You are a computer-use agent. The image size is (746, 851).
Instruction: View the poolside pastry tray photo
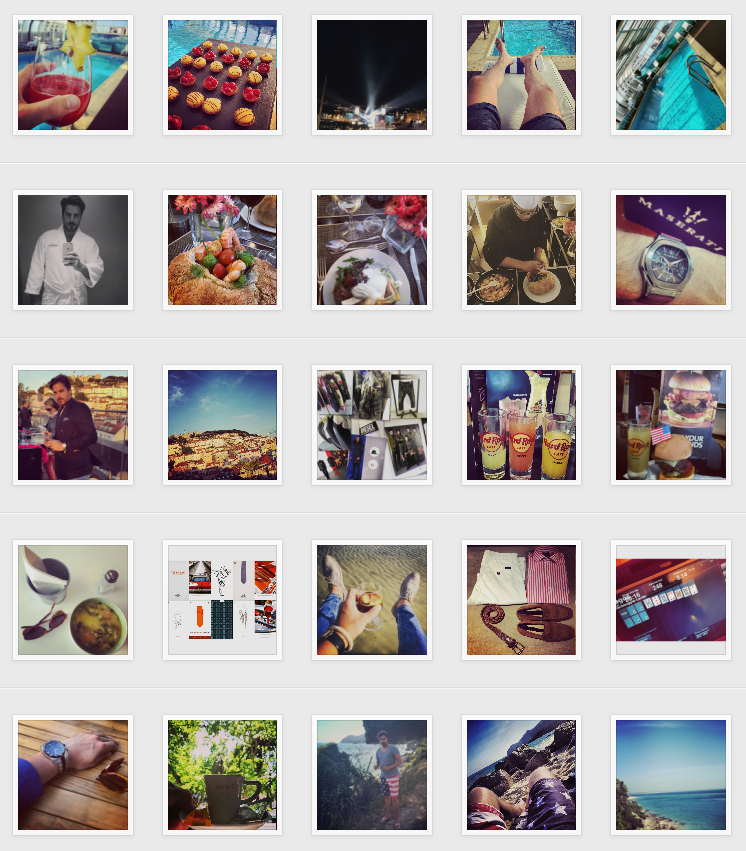pos(222,75)
